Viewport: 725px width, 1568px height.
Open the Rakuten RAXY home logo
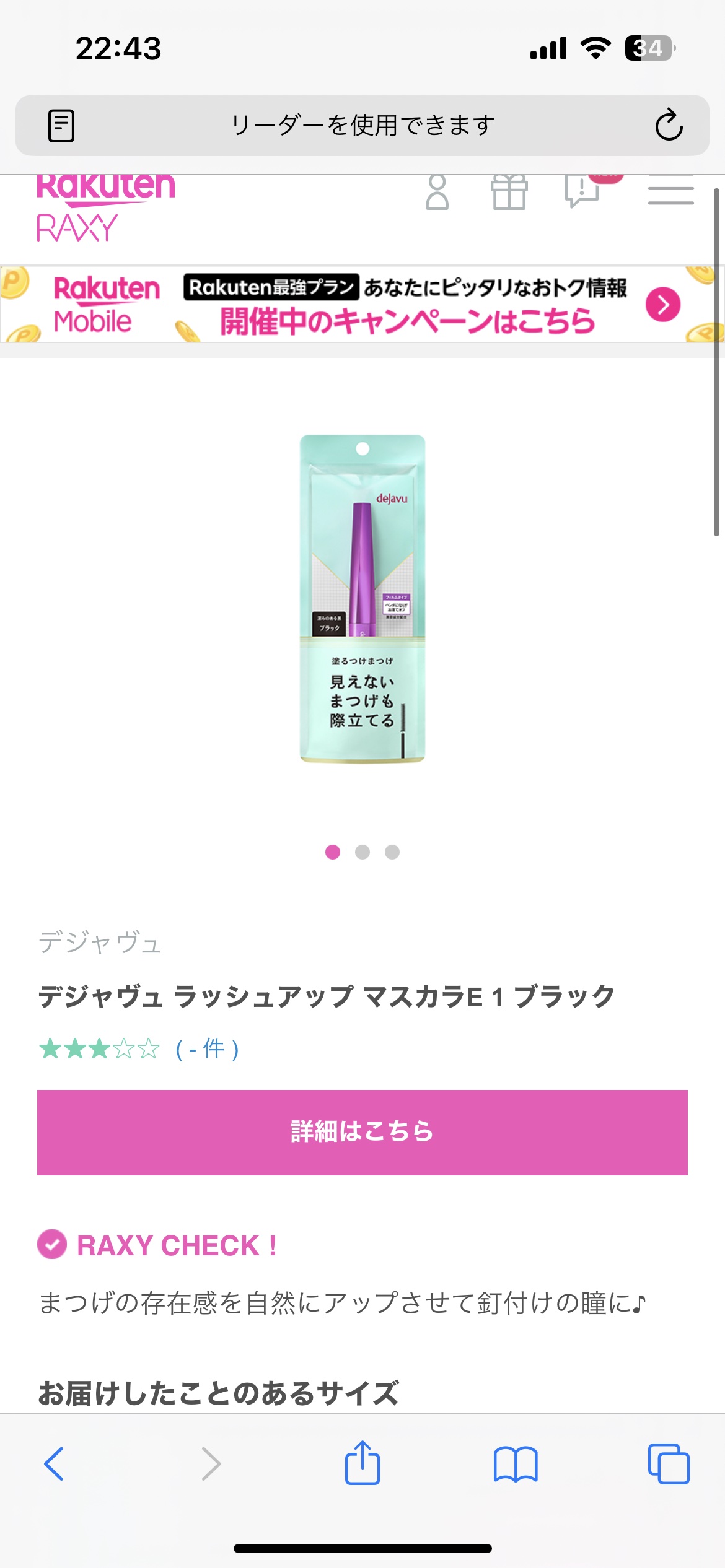coord(105,207)
